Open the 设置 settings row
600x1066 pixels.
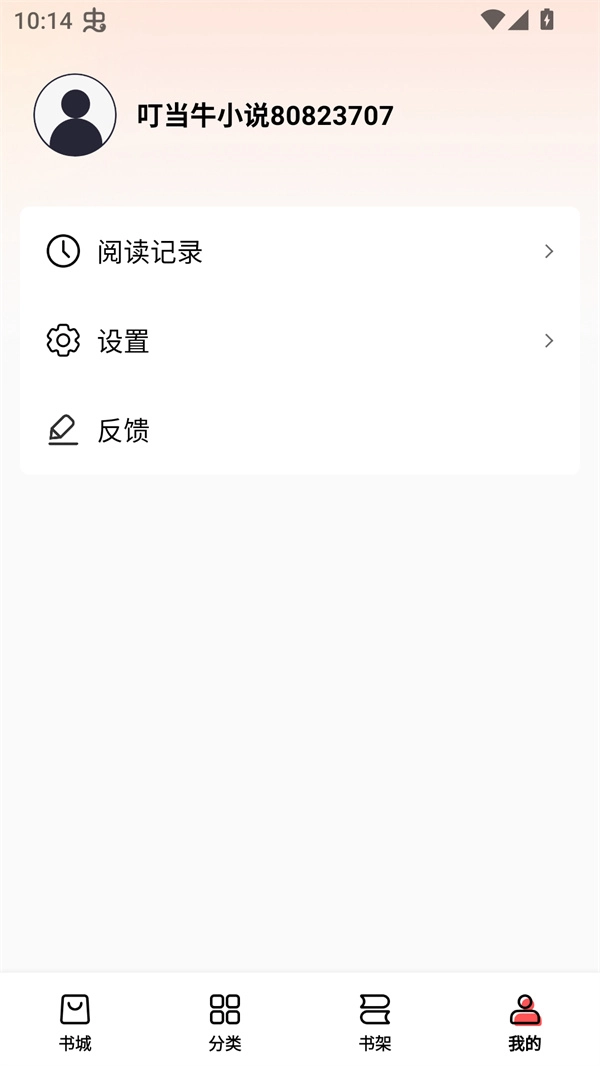click(299, 341)
